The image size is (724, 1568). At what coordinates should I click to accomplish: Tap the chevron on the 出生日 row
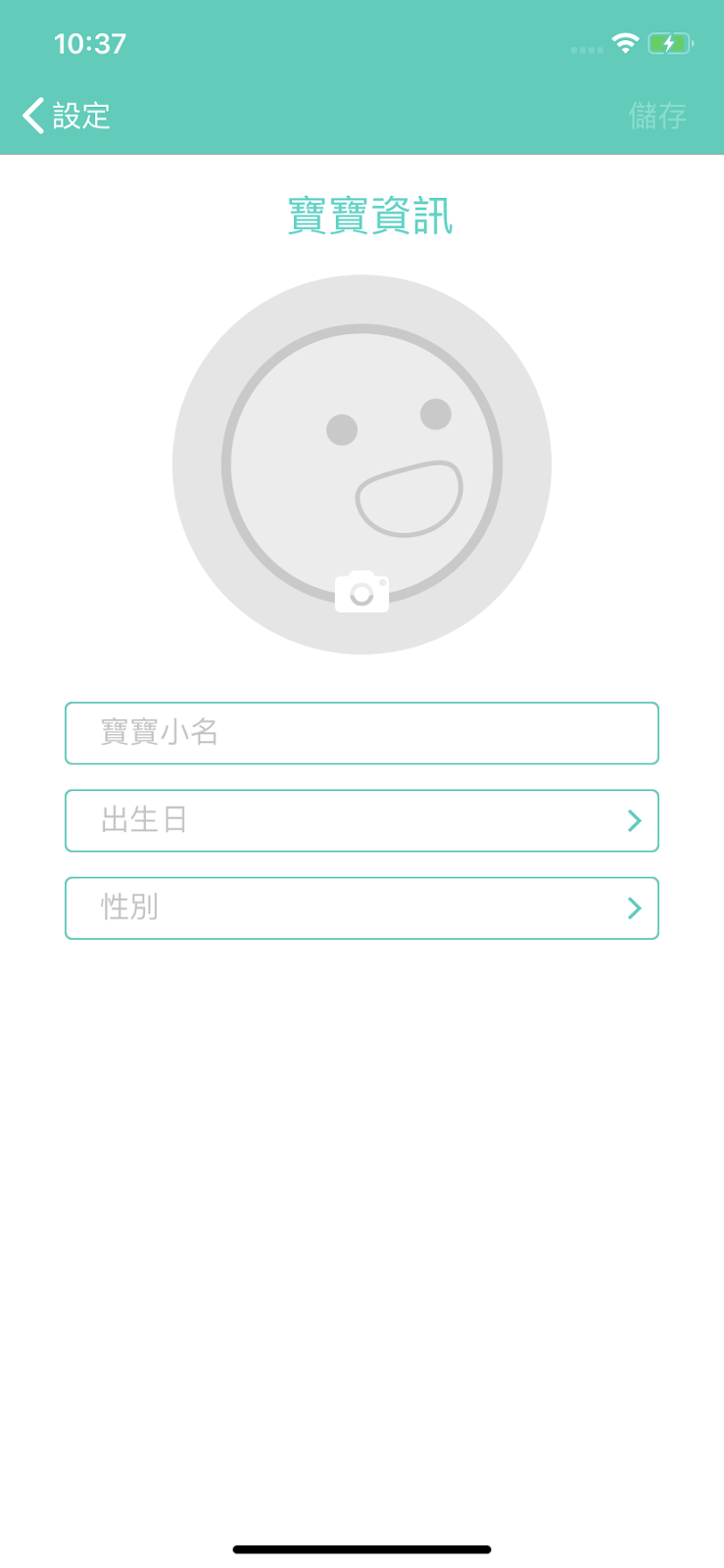(633, 820)
